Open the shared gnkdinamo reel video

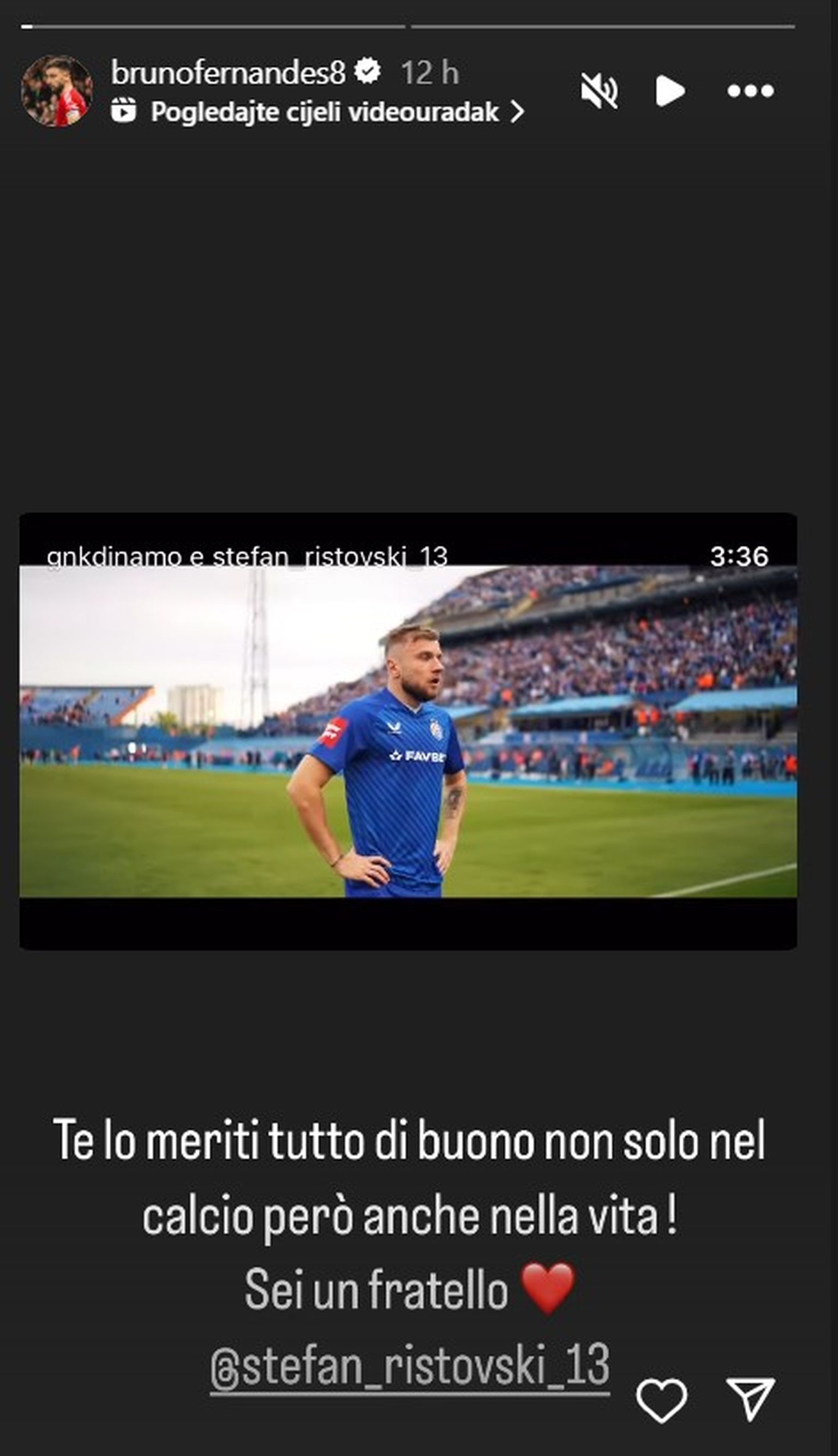click(408, 731)
